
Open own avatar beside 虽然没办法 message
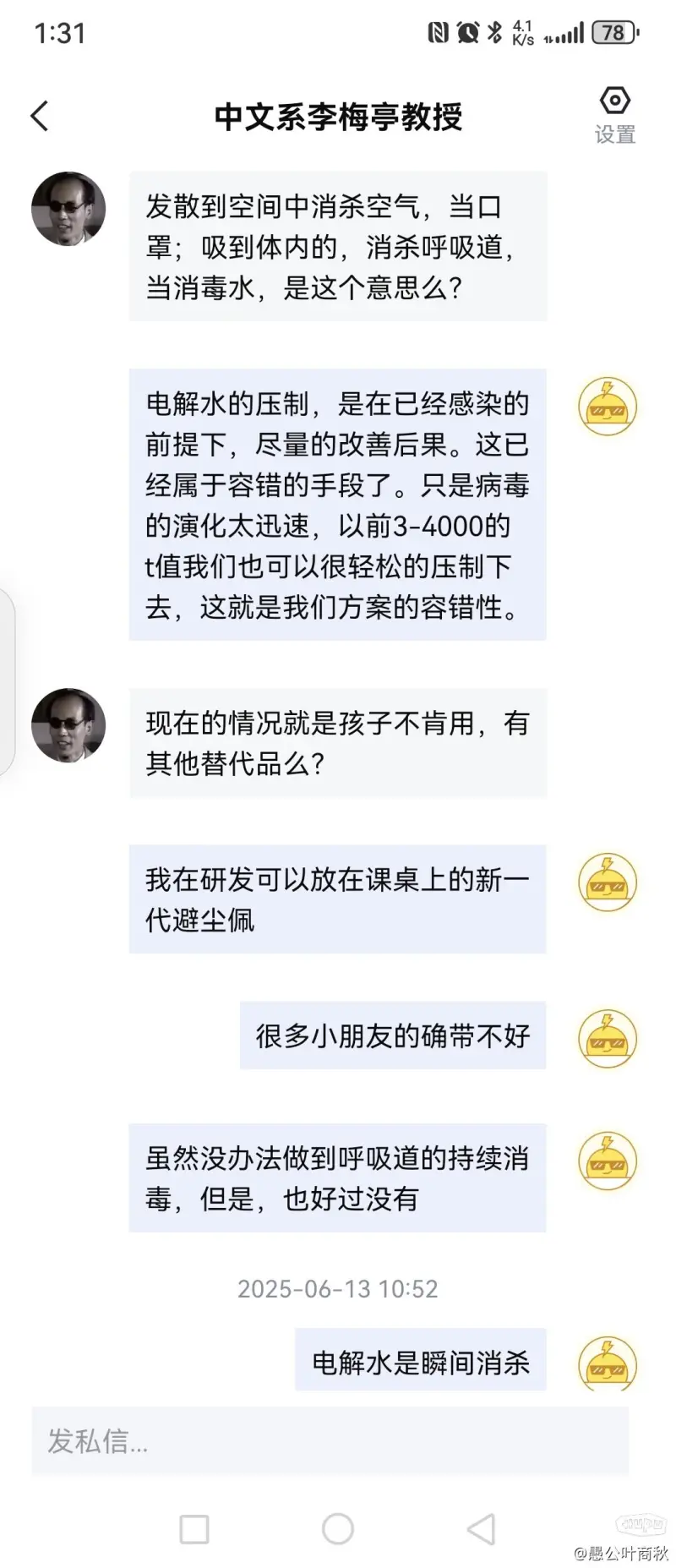(607, 1161)
